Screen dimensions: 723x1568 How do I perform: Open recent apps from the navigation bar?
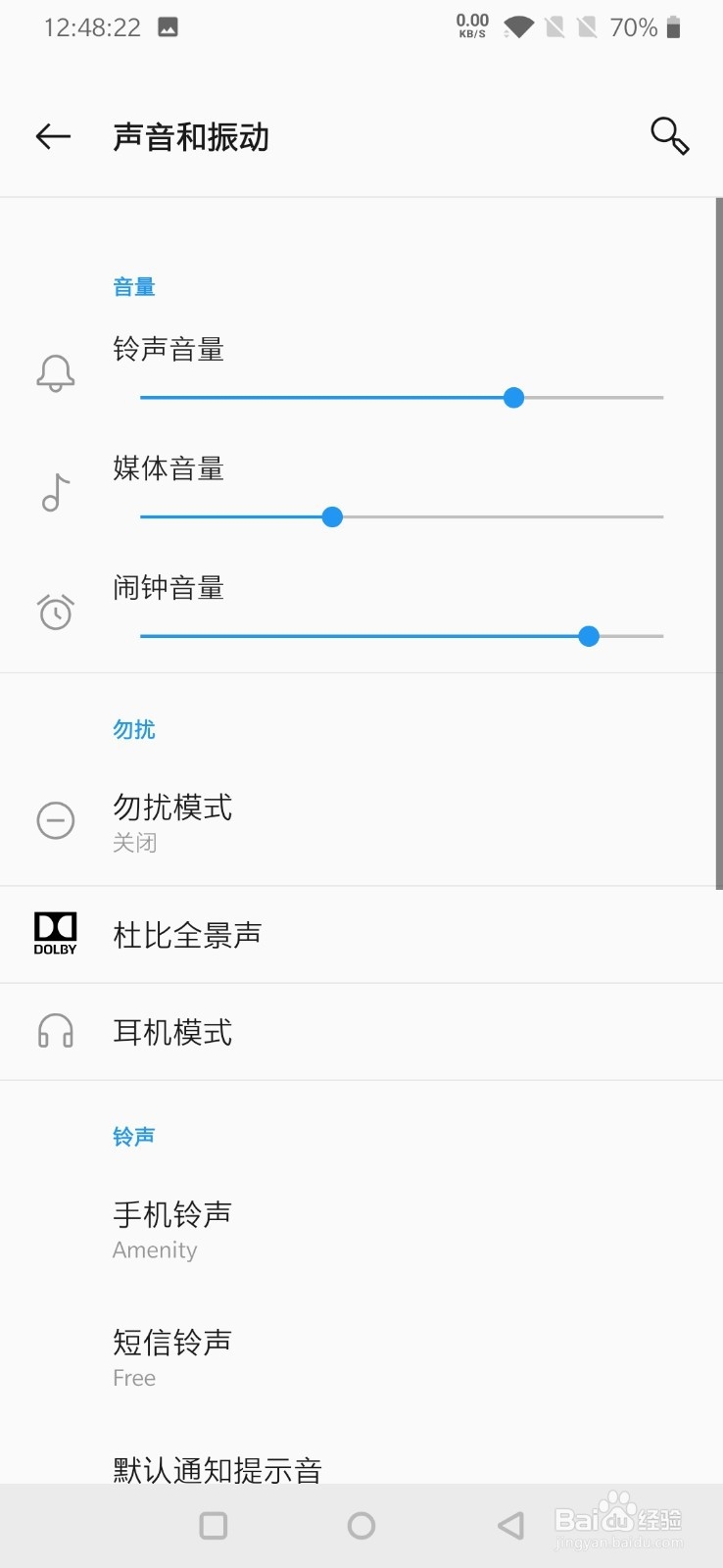pyautogui.click(x=214, y=1526)
